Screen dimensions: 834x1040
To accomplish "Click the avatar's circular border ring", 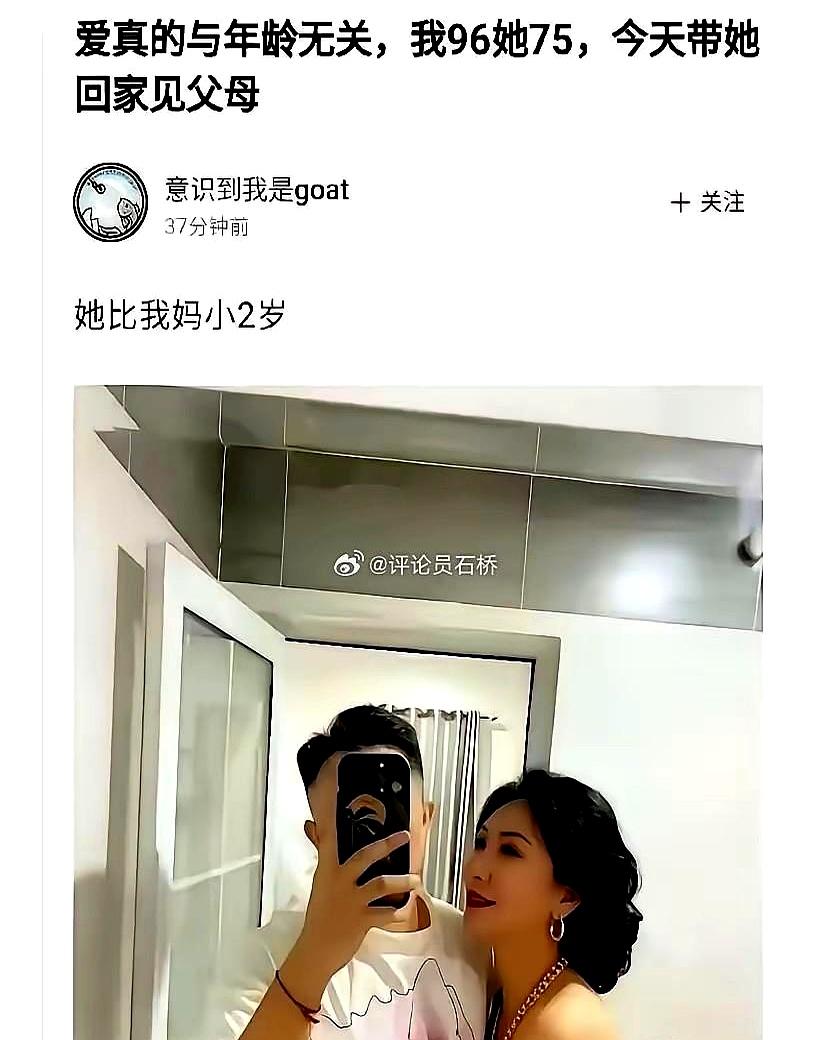I will click(110, 167).
